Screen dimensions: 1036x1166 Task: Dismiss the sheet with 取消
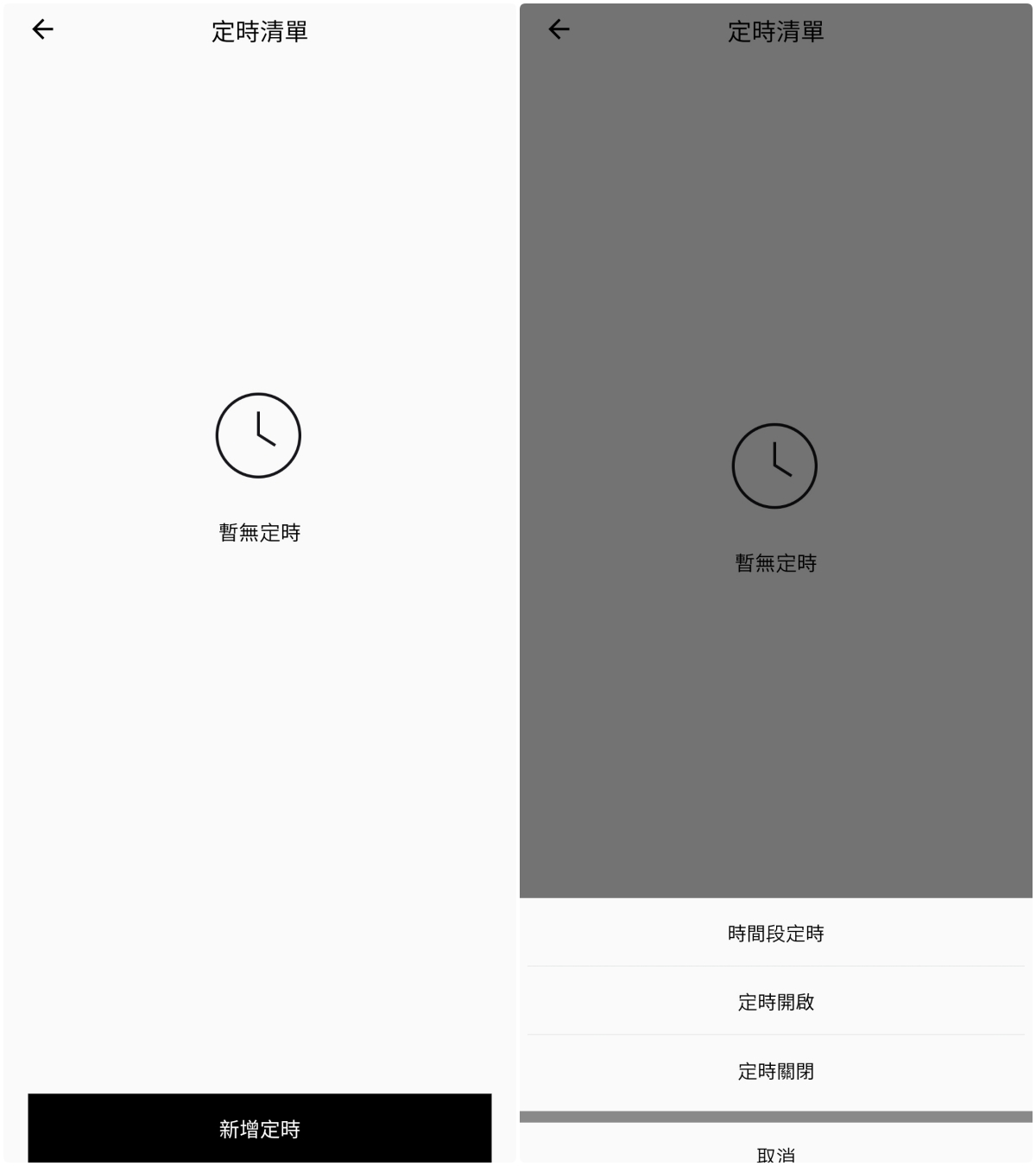coord(775,1150)
